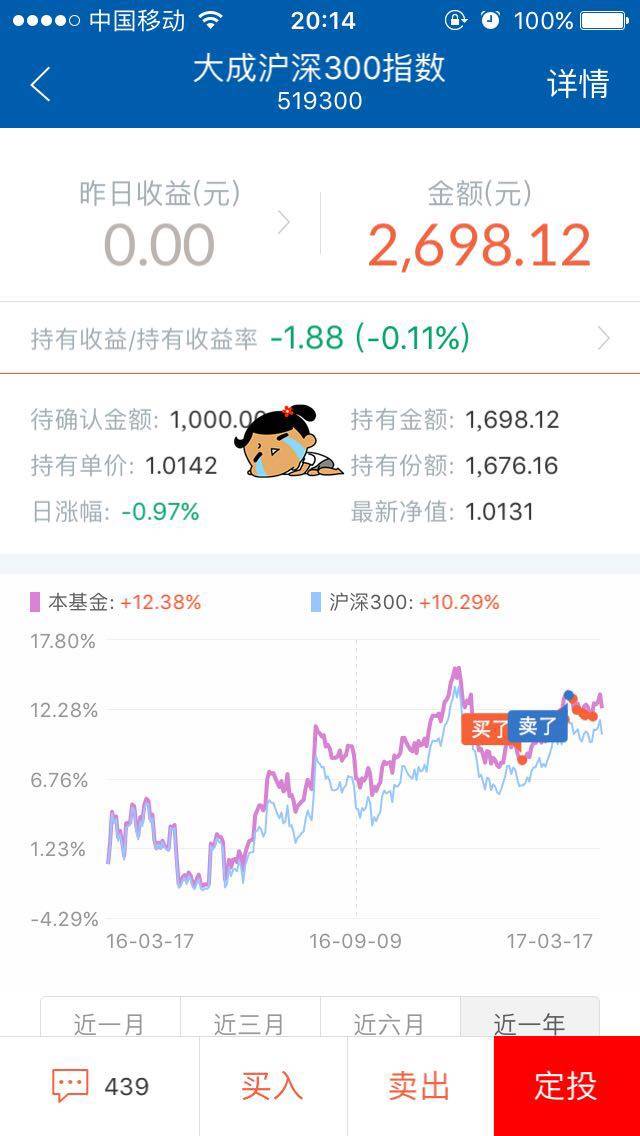Tap 买入 to buy the fund
The image size is (640, 1136).
[x=273, y=1086]
